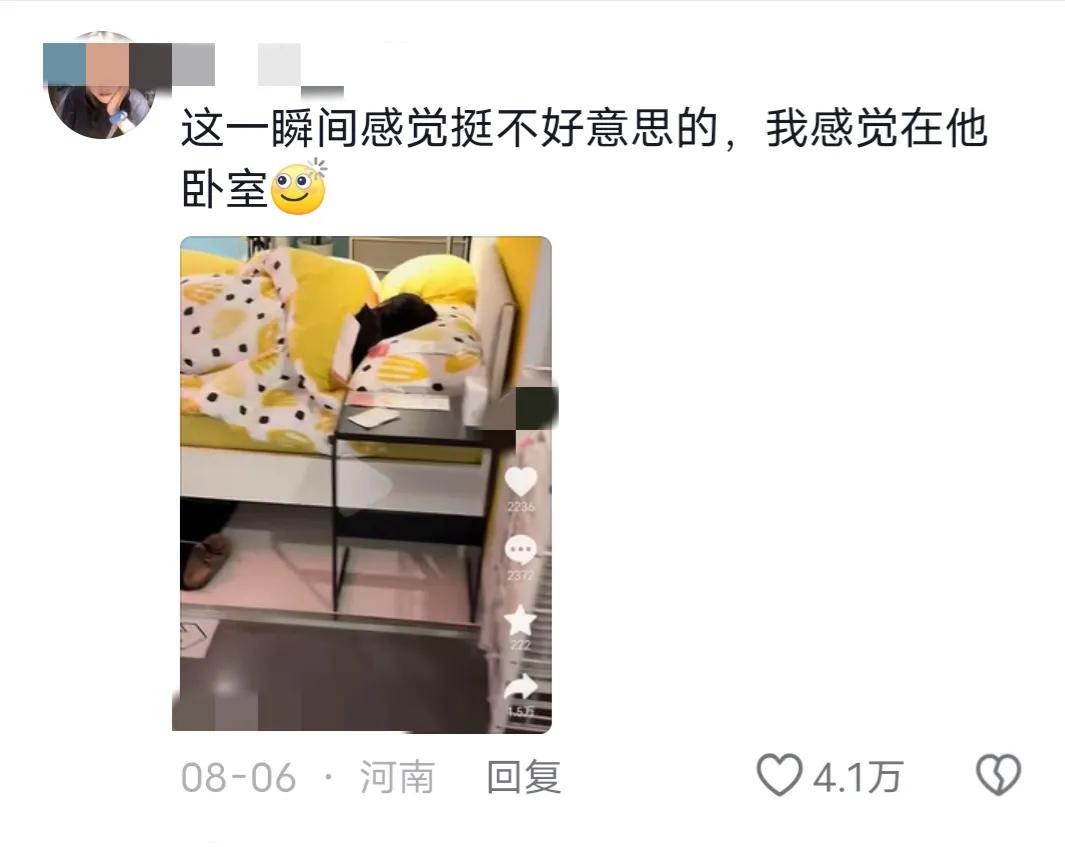Viewport: 1065px width, 847px height.
Task: Reply to this comment via 回复
Action: pyautogui.click(x=523, y=776)
